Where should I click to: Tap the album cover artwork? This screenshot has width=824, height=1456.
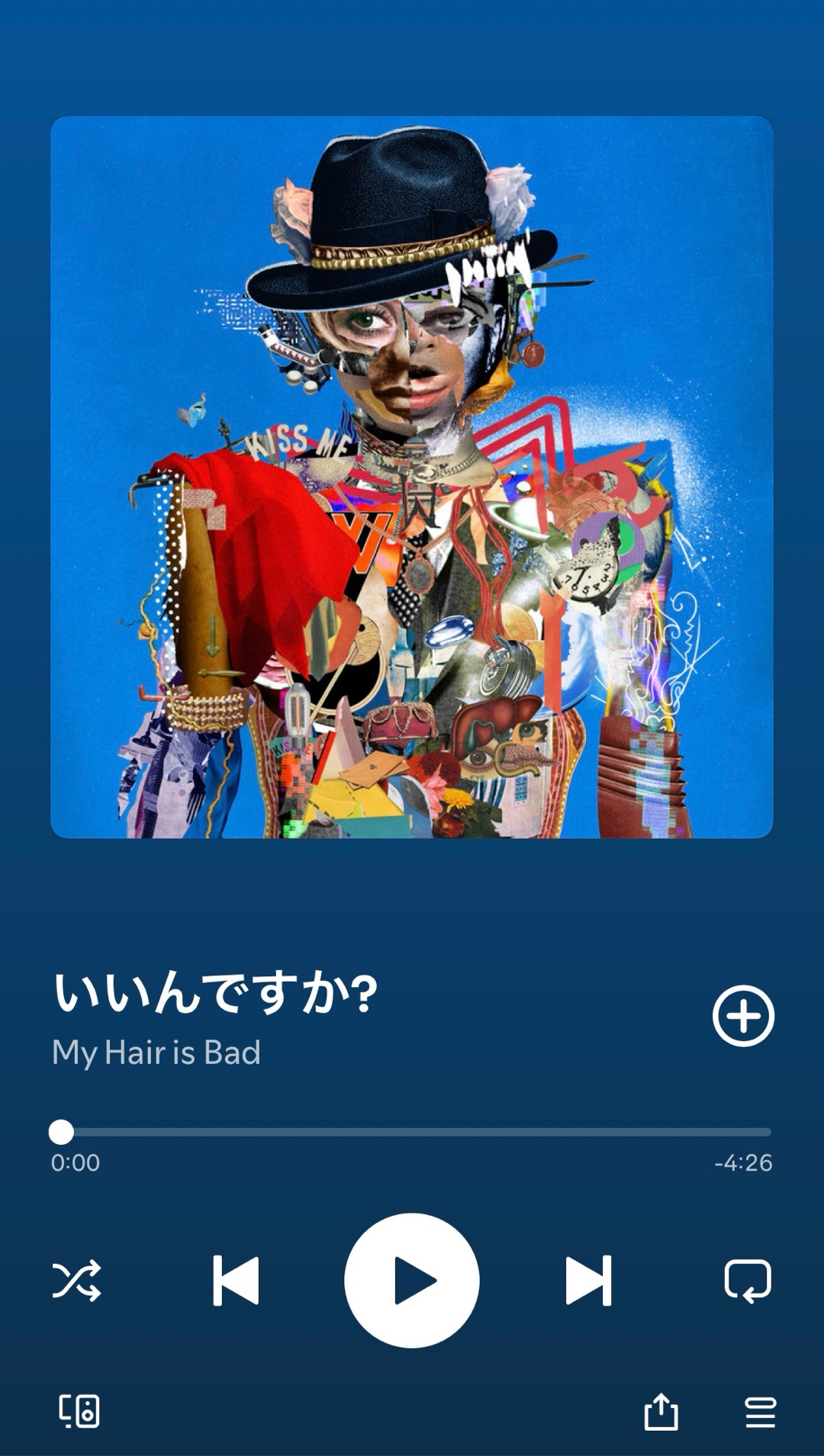click(x=412, y=477)
